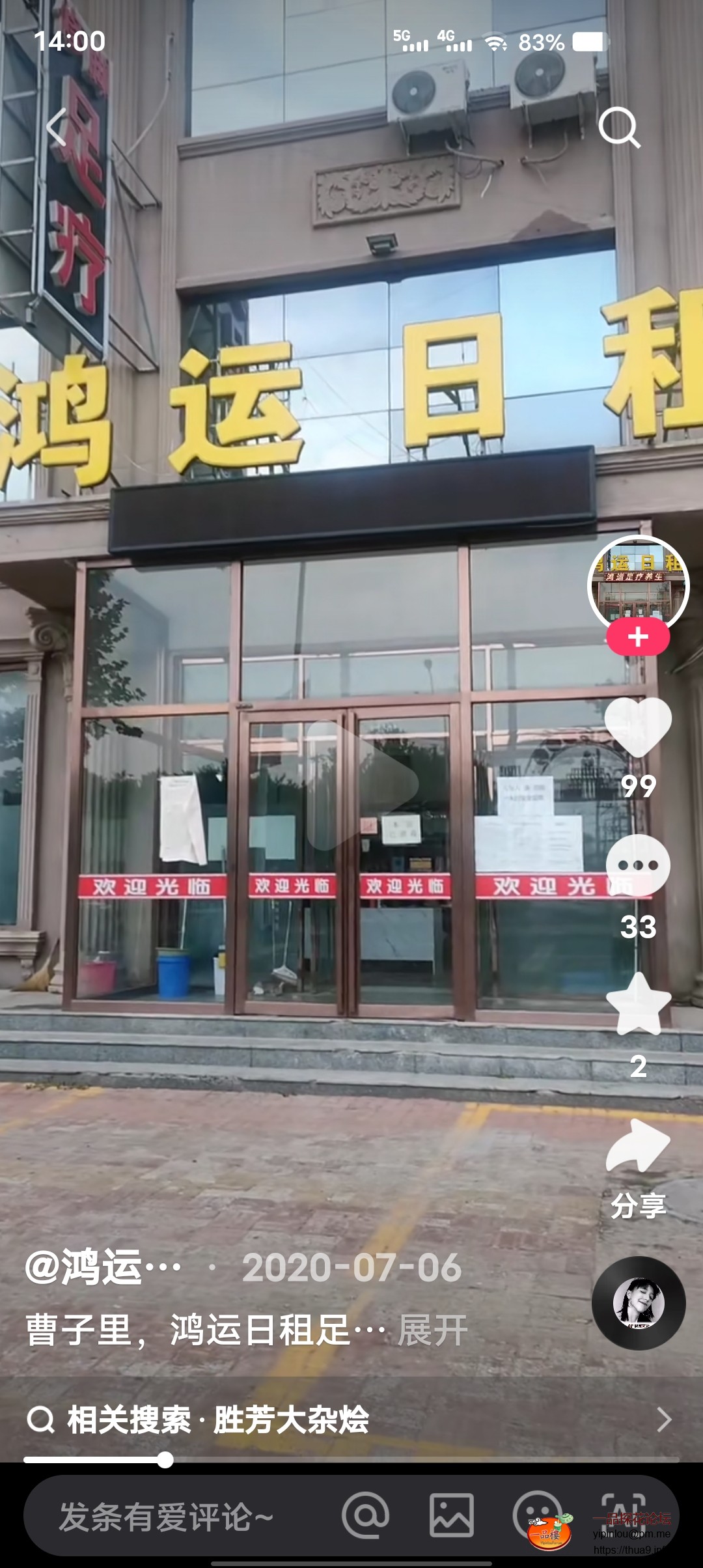Mention someone with the @ icon
703x1568 pixels.
point(366,1516)
